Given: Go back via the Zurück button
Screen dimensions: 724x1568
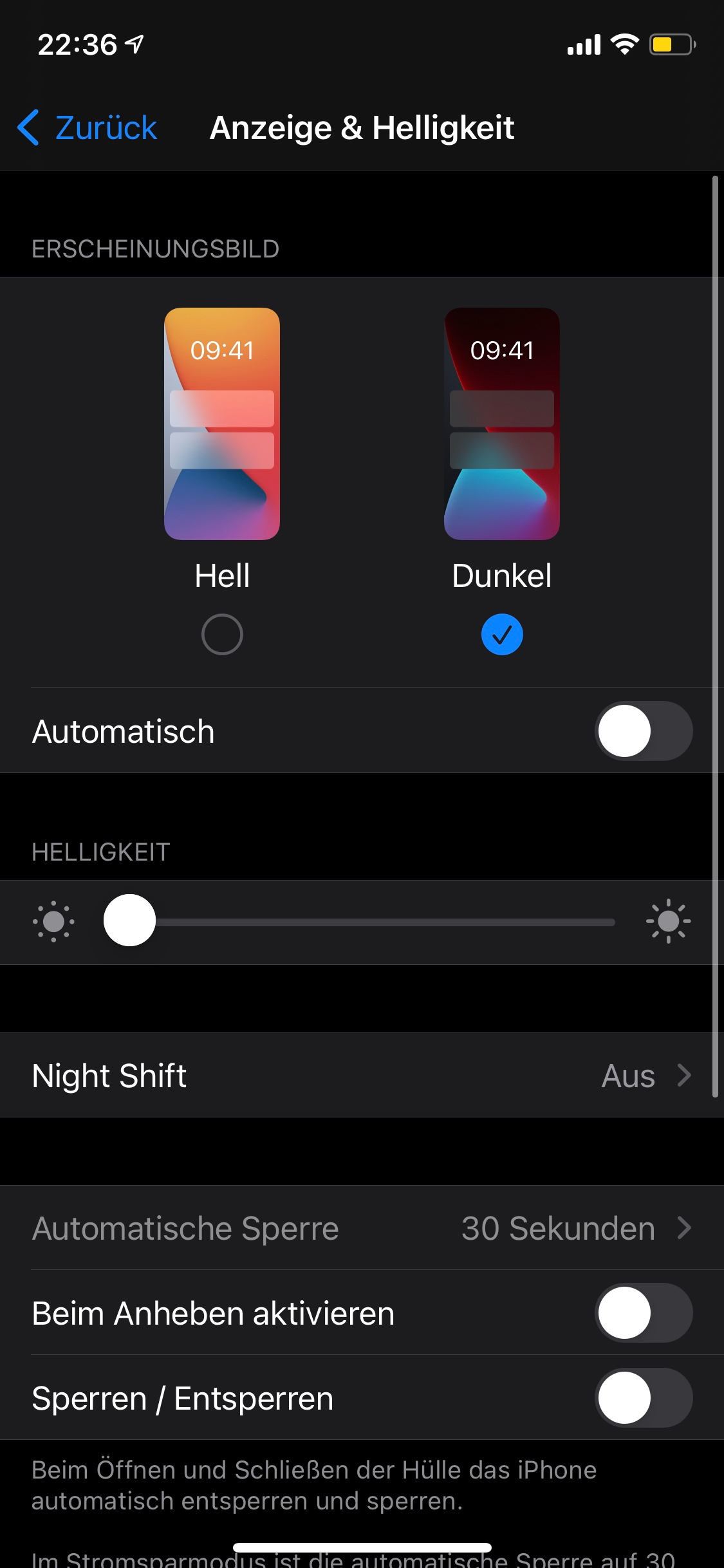Looking at the screenshot, I should click(88, 127).
